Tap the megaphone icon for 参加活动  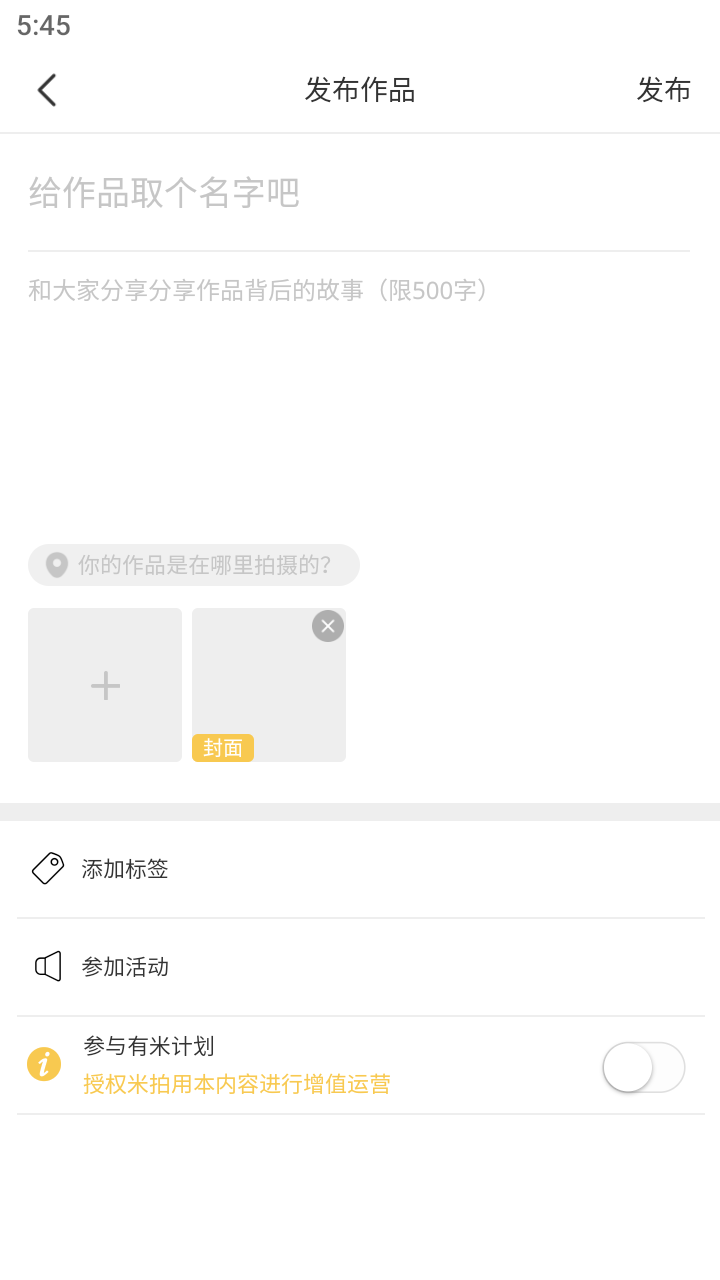pos(46,965)
